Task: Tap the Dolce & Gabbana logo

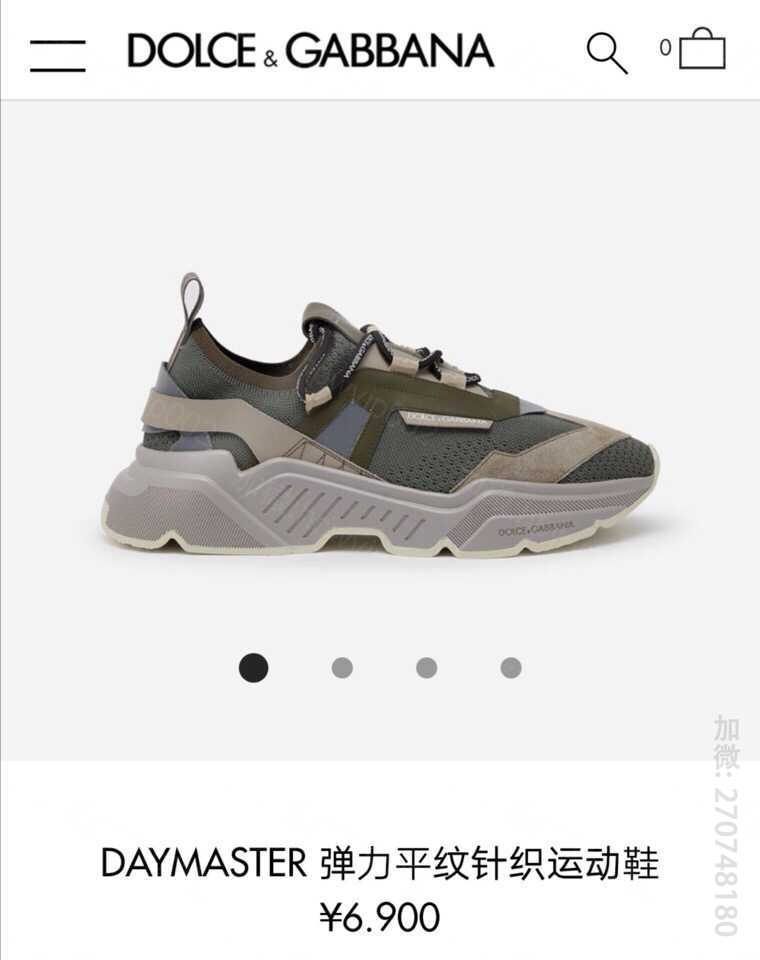Action: pyautogui.click(x=310, y=51)
